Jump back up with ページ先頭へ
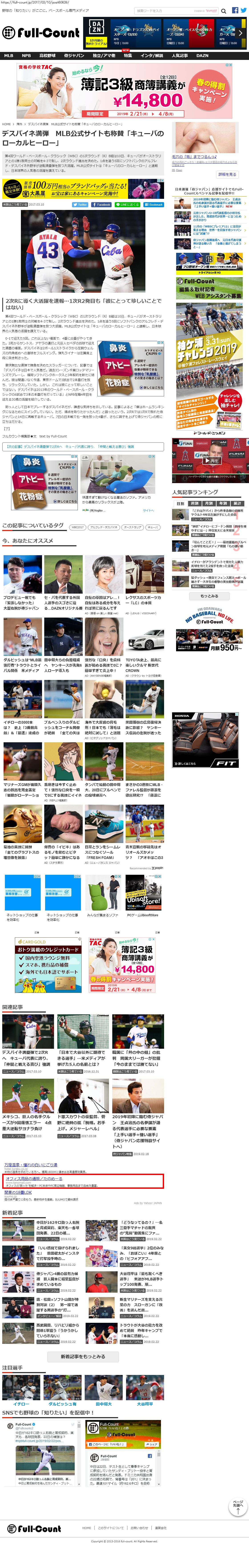 click(238, 1506)
